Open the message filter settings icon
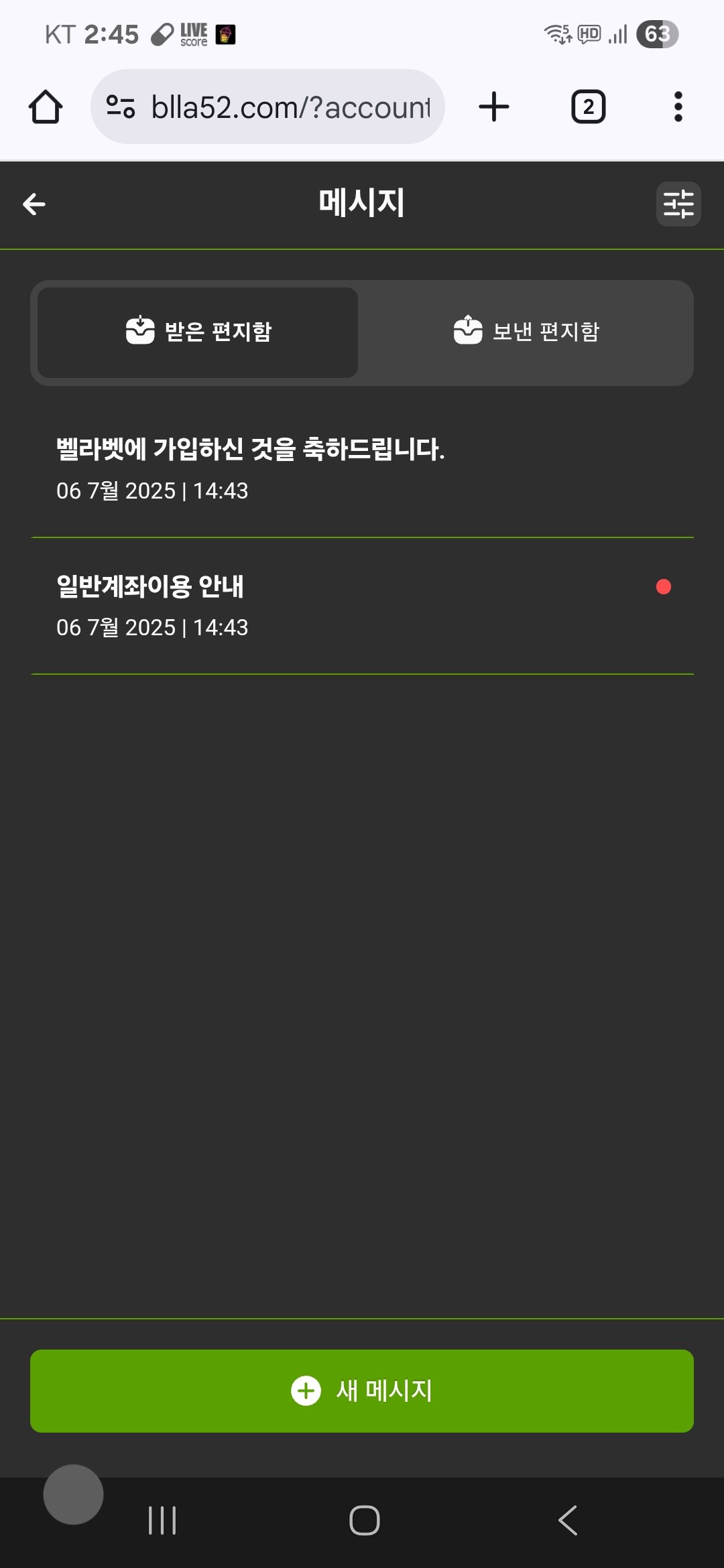The width and height of the screenshot is (724, 1568). [678, 204]
